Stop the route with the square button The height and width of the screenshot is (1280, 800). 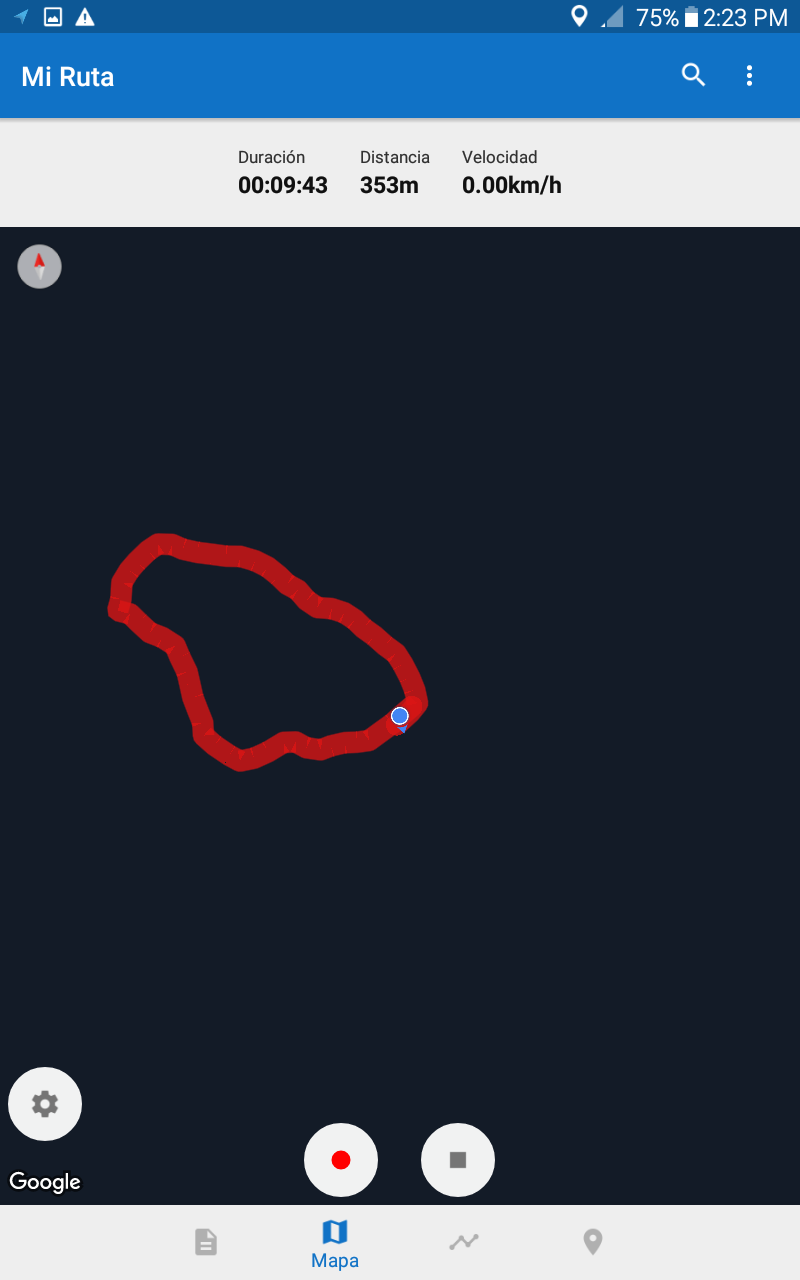click(x=458, y=1160)
